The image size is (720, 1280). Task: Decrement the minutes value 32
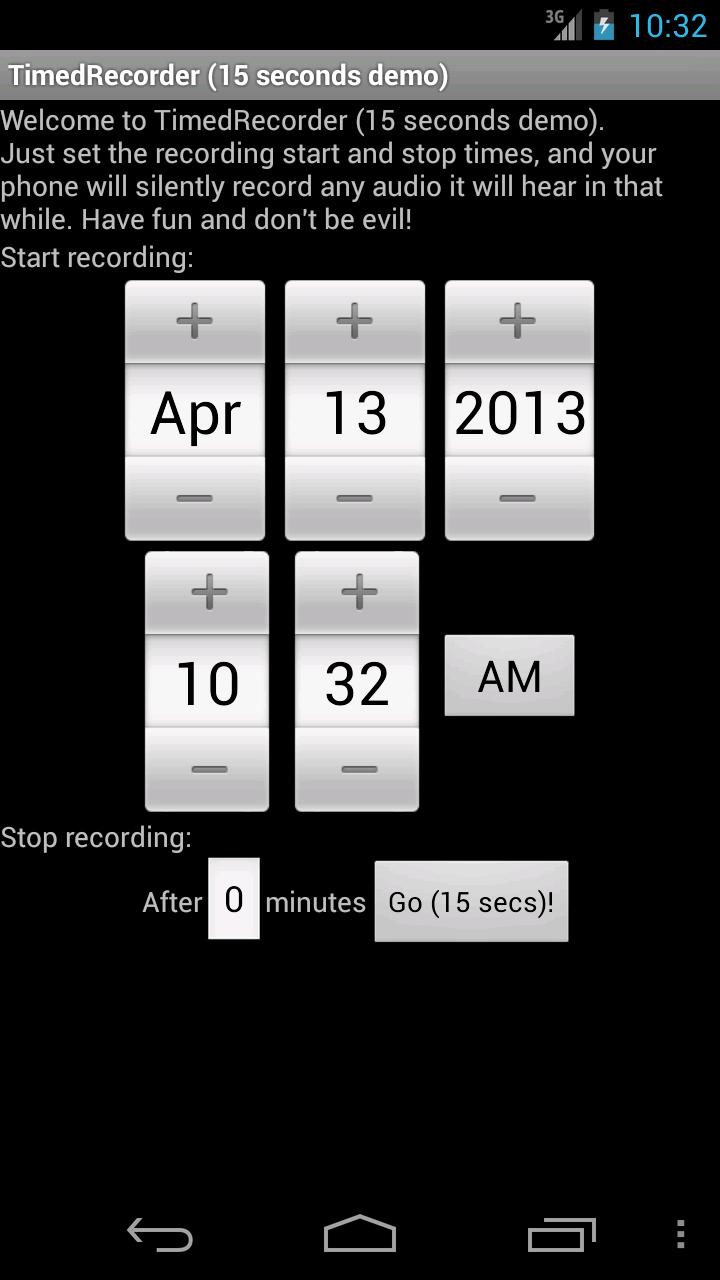coord(356,769)
